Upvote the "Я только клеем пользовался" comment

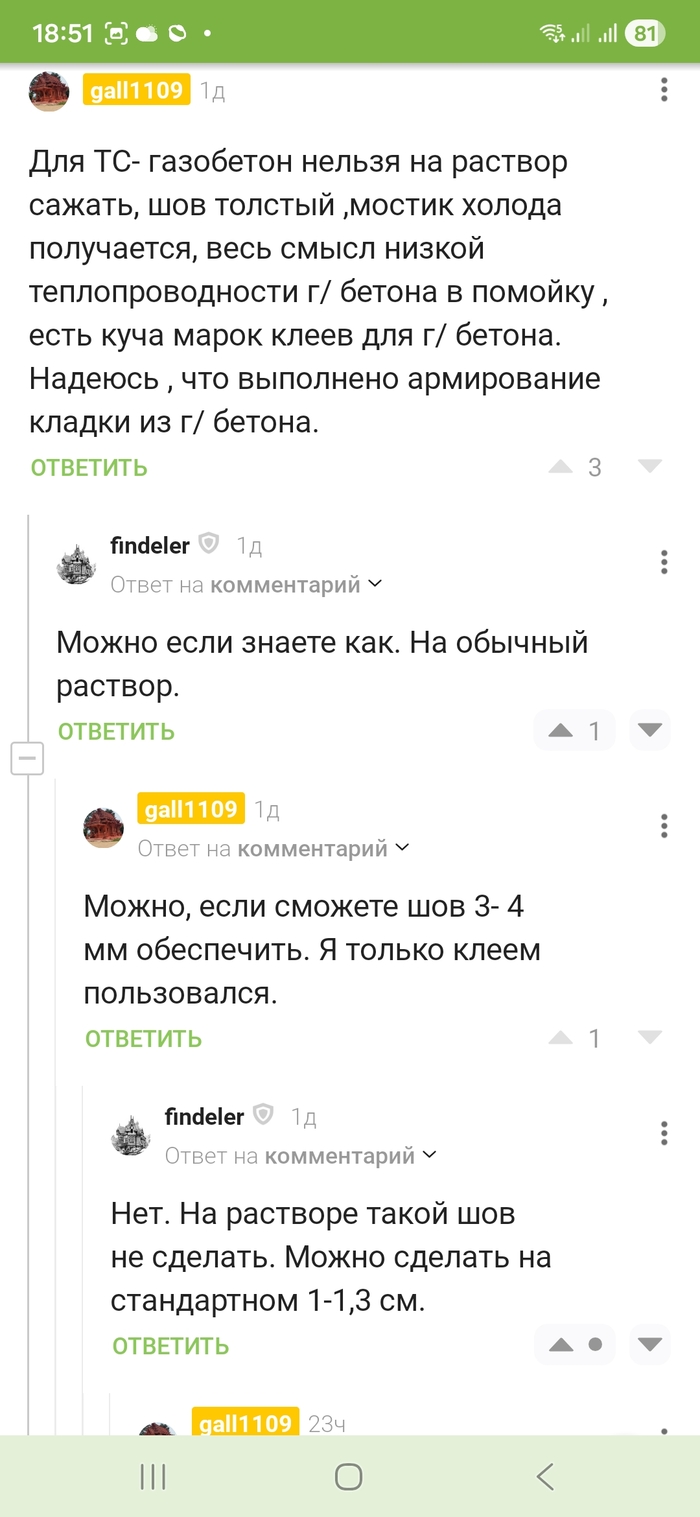(x=561, y=1038)
